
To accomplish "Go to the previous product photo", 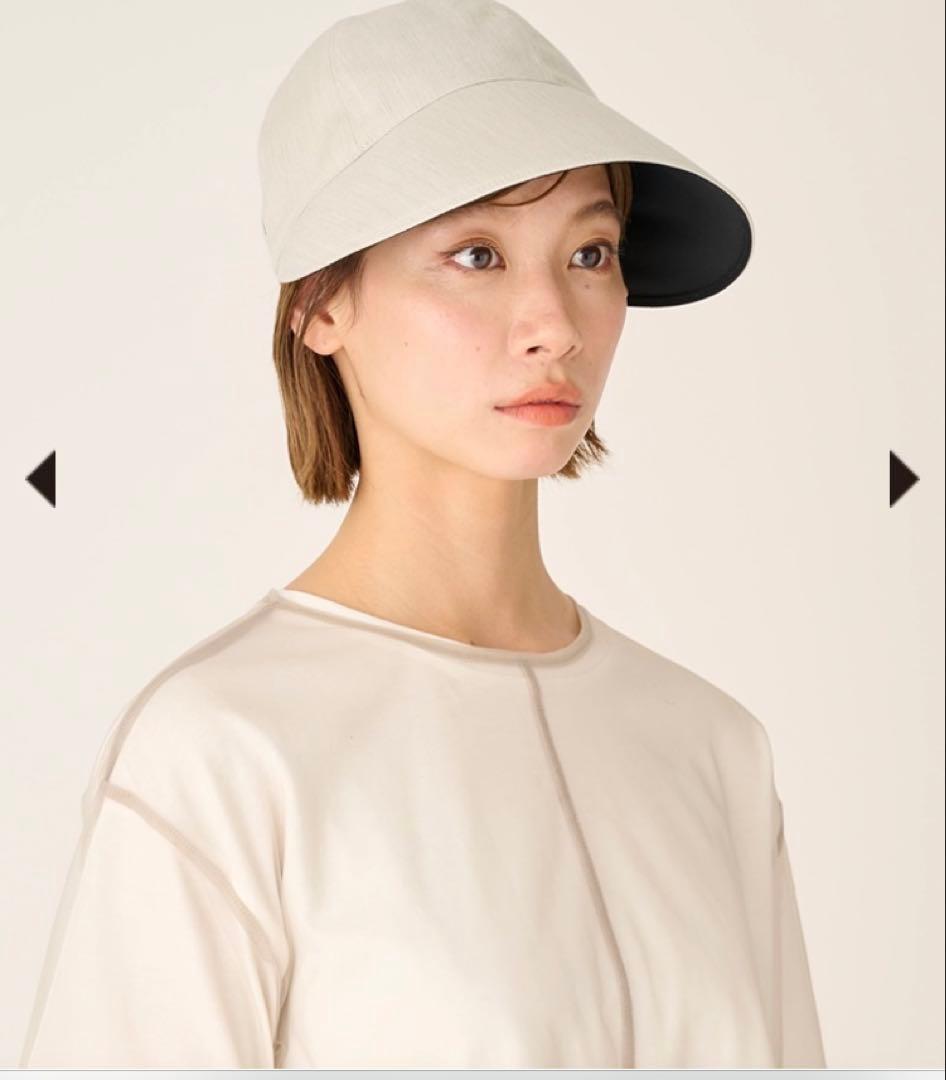I will (42, 479).
